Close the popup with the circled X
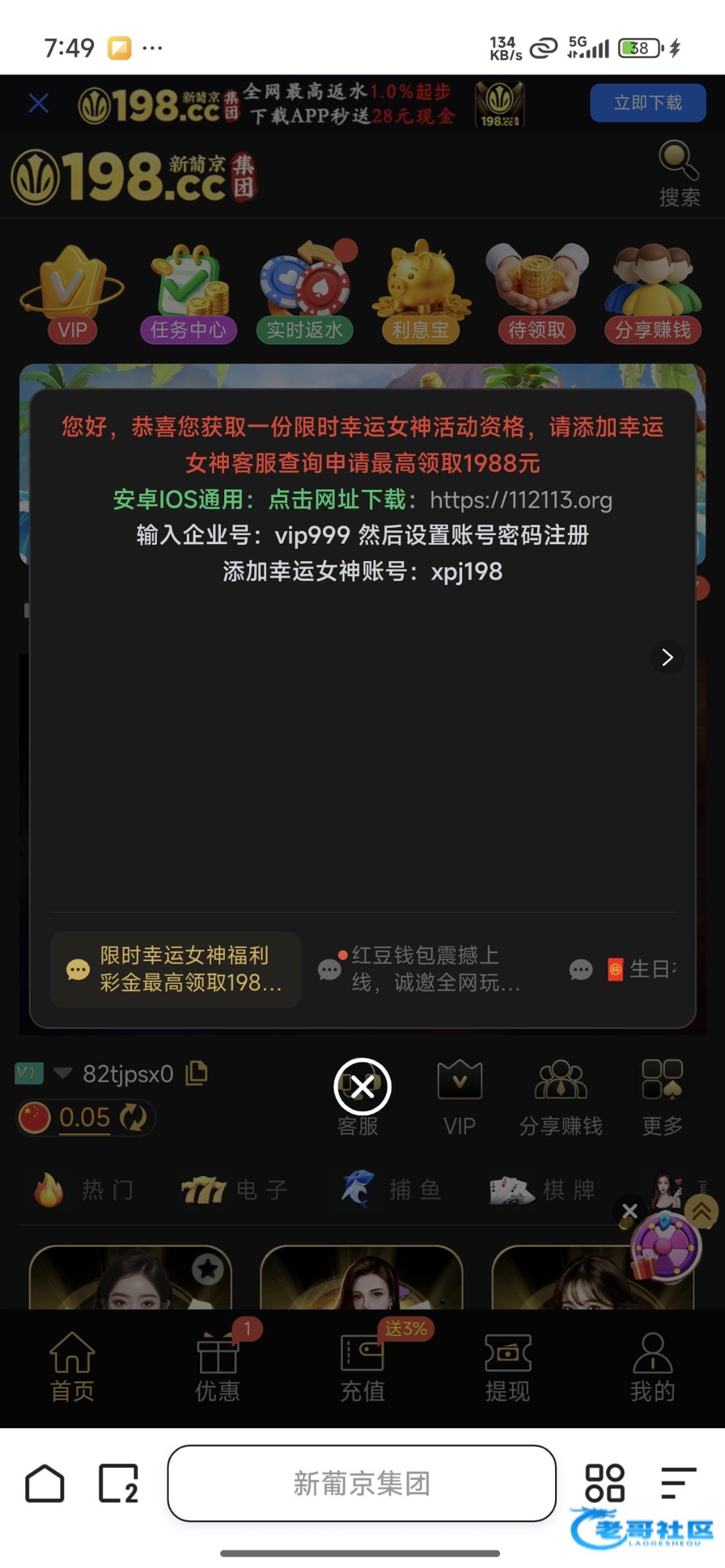This screenshot has height=1568, width=725. (362, 1087)
